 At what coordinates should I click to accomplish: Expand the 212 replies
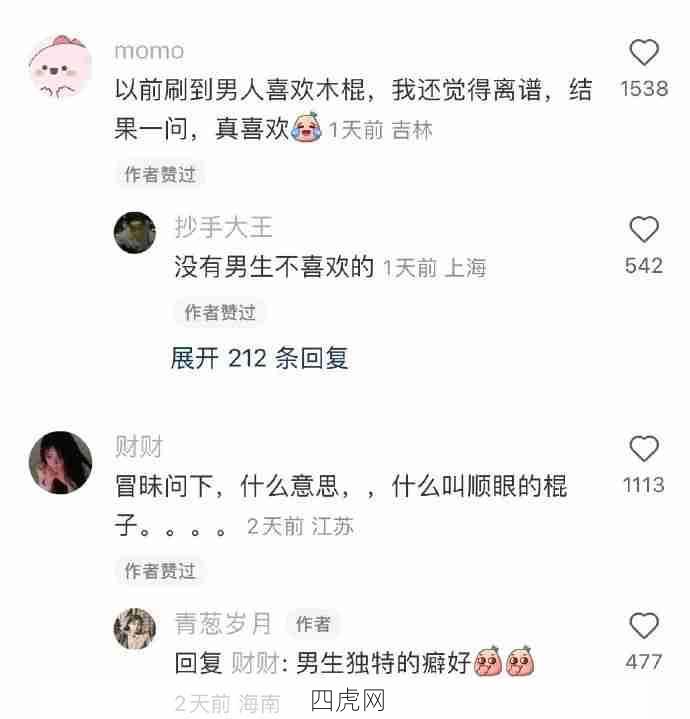pyautogui.click(x=260, y=358)
